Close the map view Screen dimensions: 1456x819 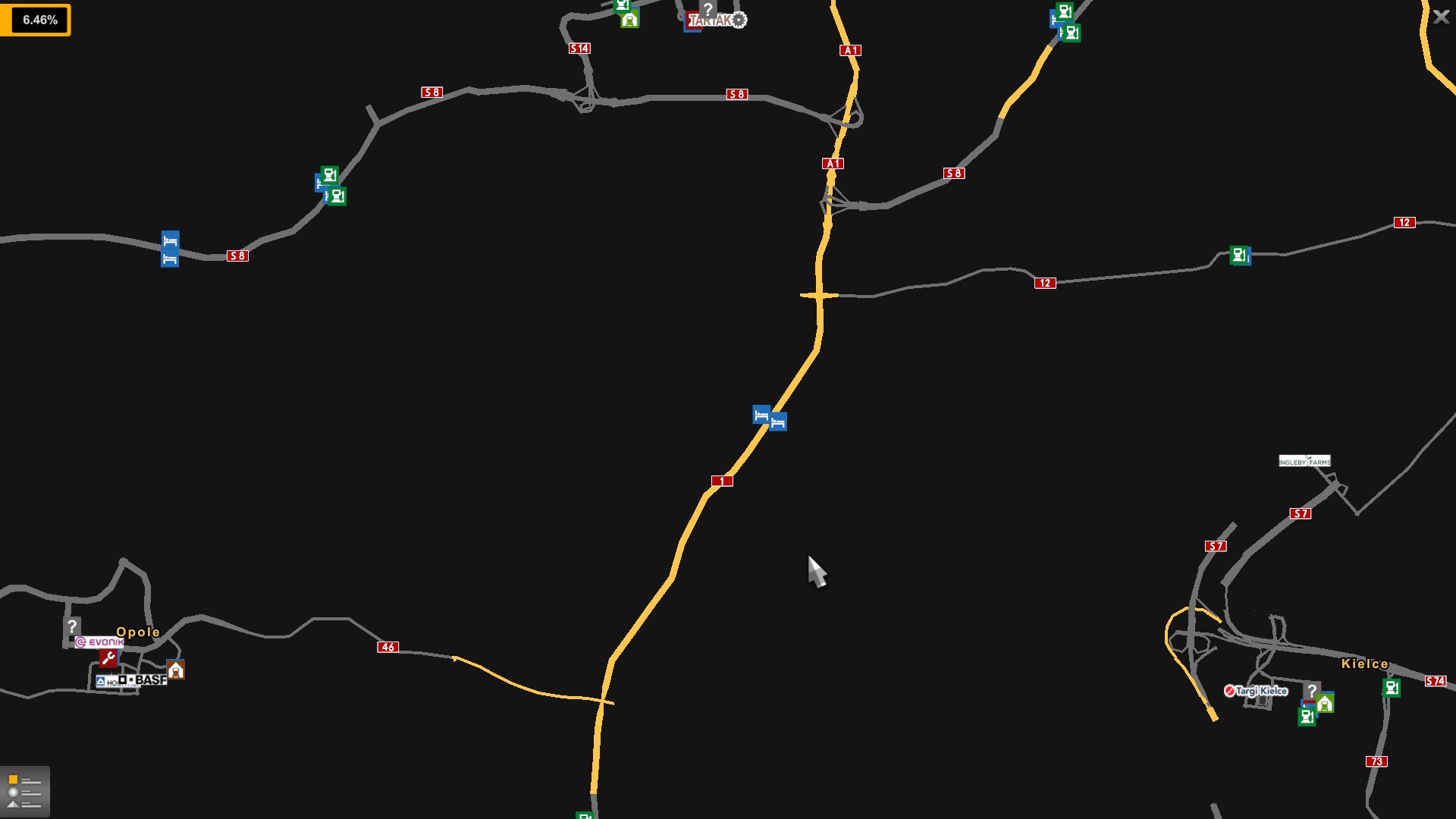coord(1441,17)
